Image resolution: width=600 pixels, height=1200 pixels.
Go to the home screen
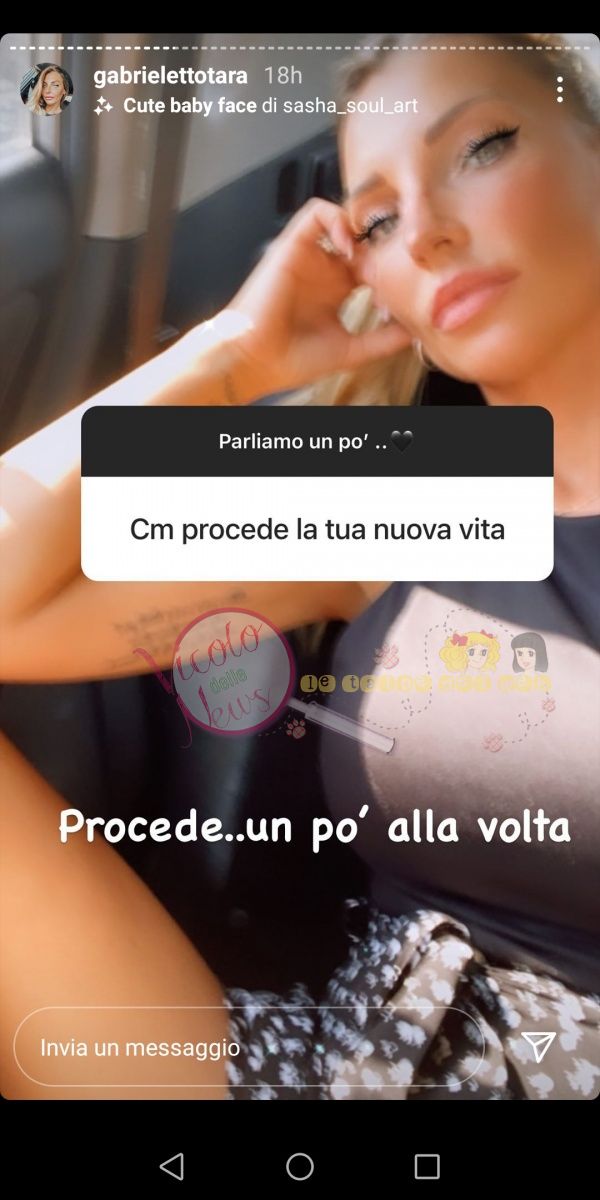click(300, 1166)
